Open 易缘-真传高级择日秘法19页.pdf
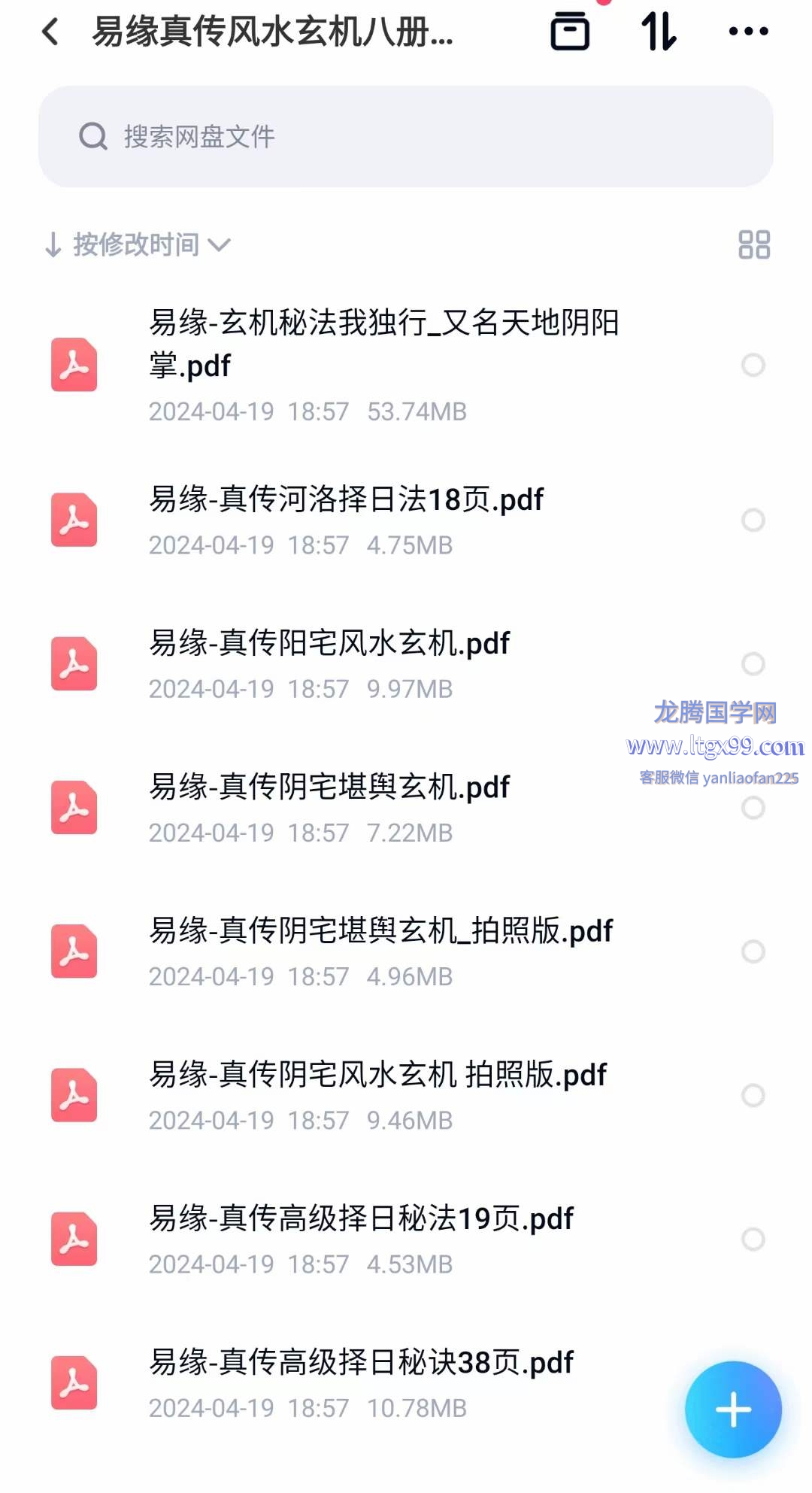Viewport: 812px width, 1493px height. (361, 1218)
